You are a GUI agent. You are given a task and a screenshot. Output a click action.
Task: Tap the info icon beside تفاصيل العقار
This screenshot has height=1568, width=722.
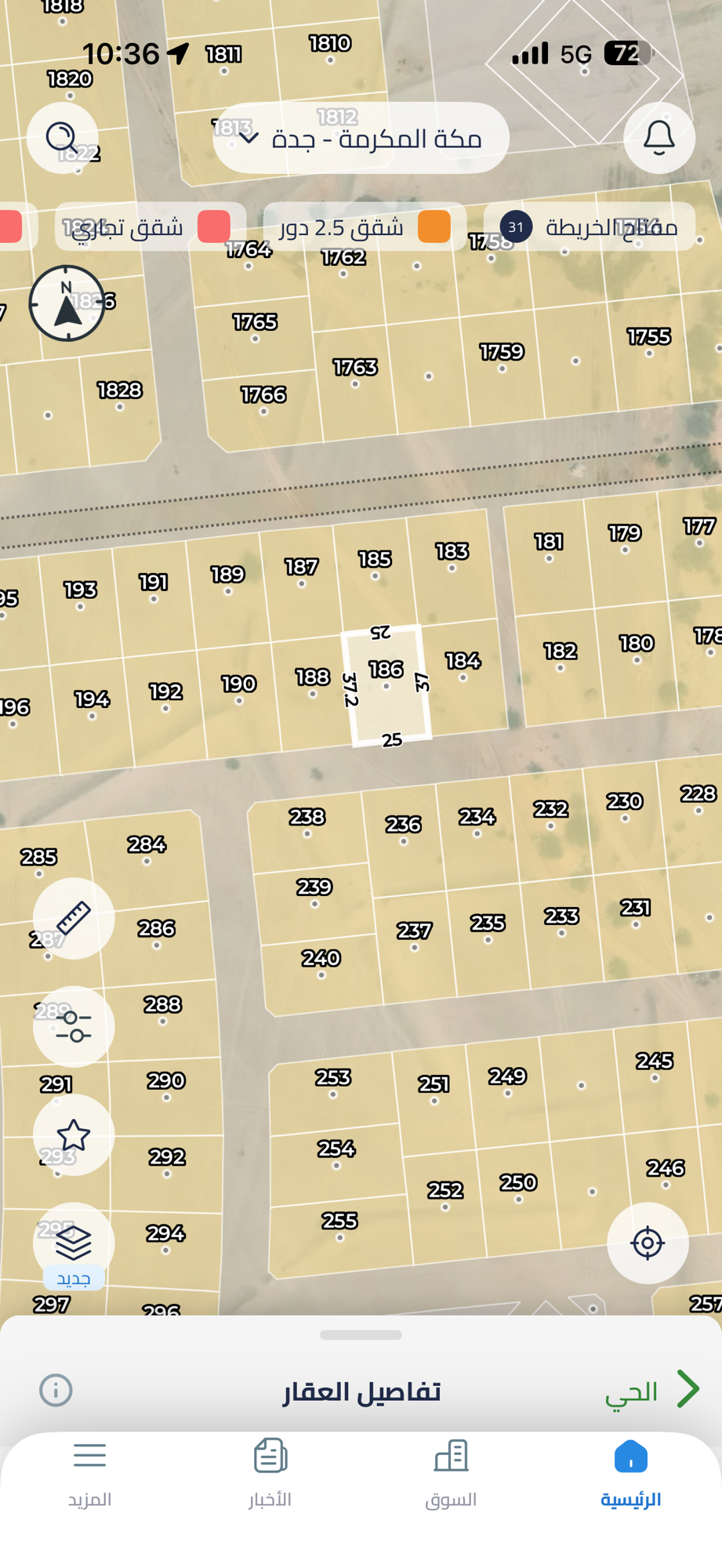pos(56,1390)
